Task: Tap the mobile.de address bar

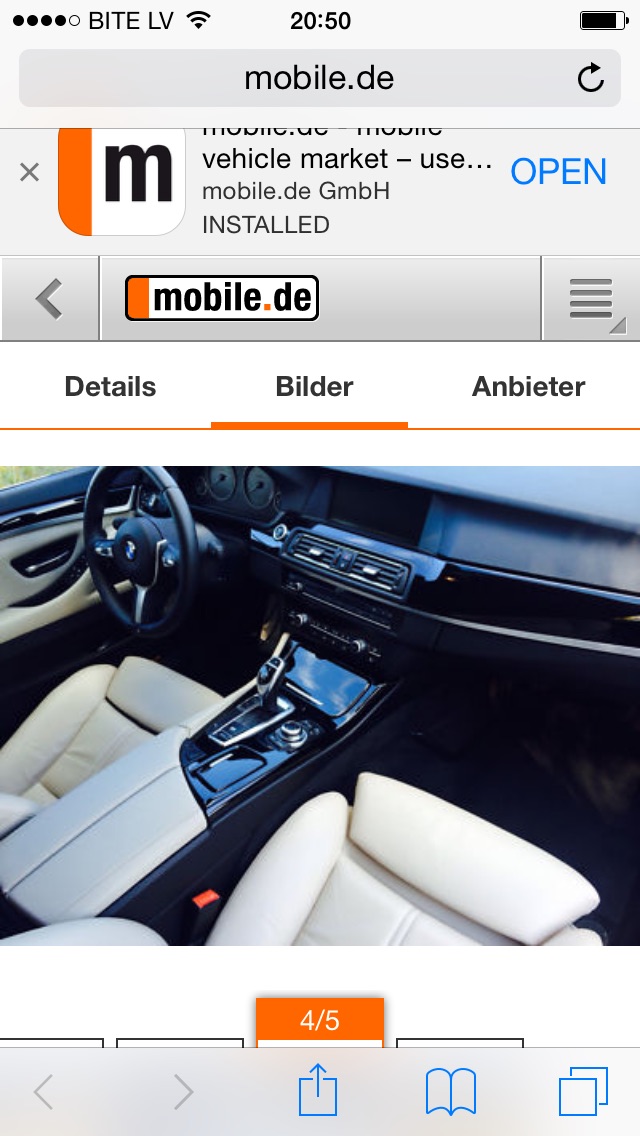Action: click(x=300, y=78)
